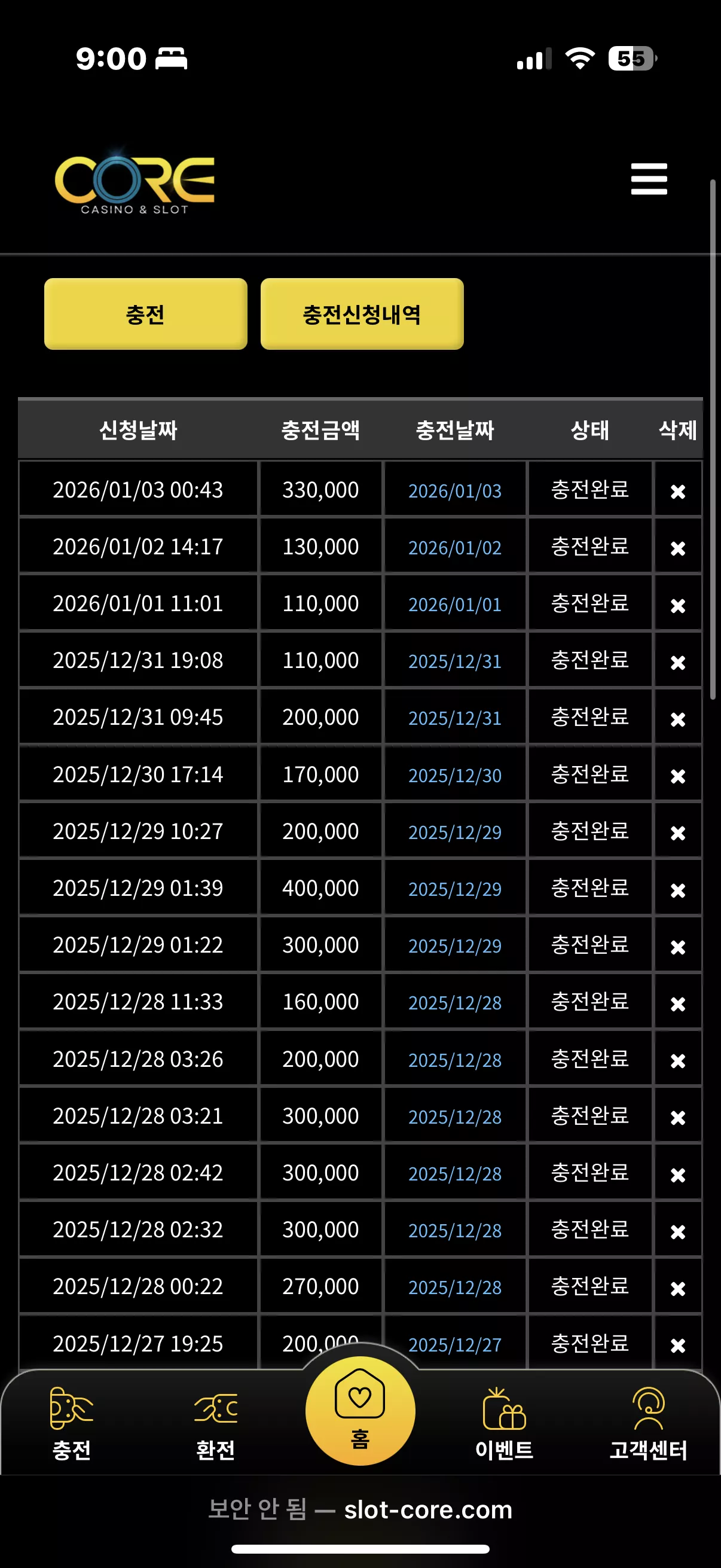This screenshot has height=1568, width=721.
Task: Open the 2026/01/03 charge date link
Action: pyautogui.click(x=454, y=490)
